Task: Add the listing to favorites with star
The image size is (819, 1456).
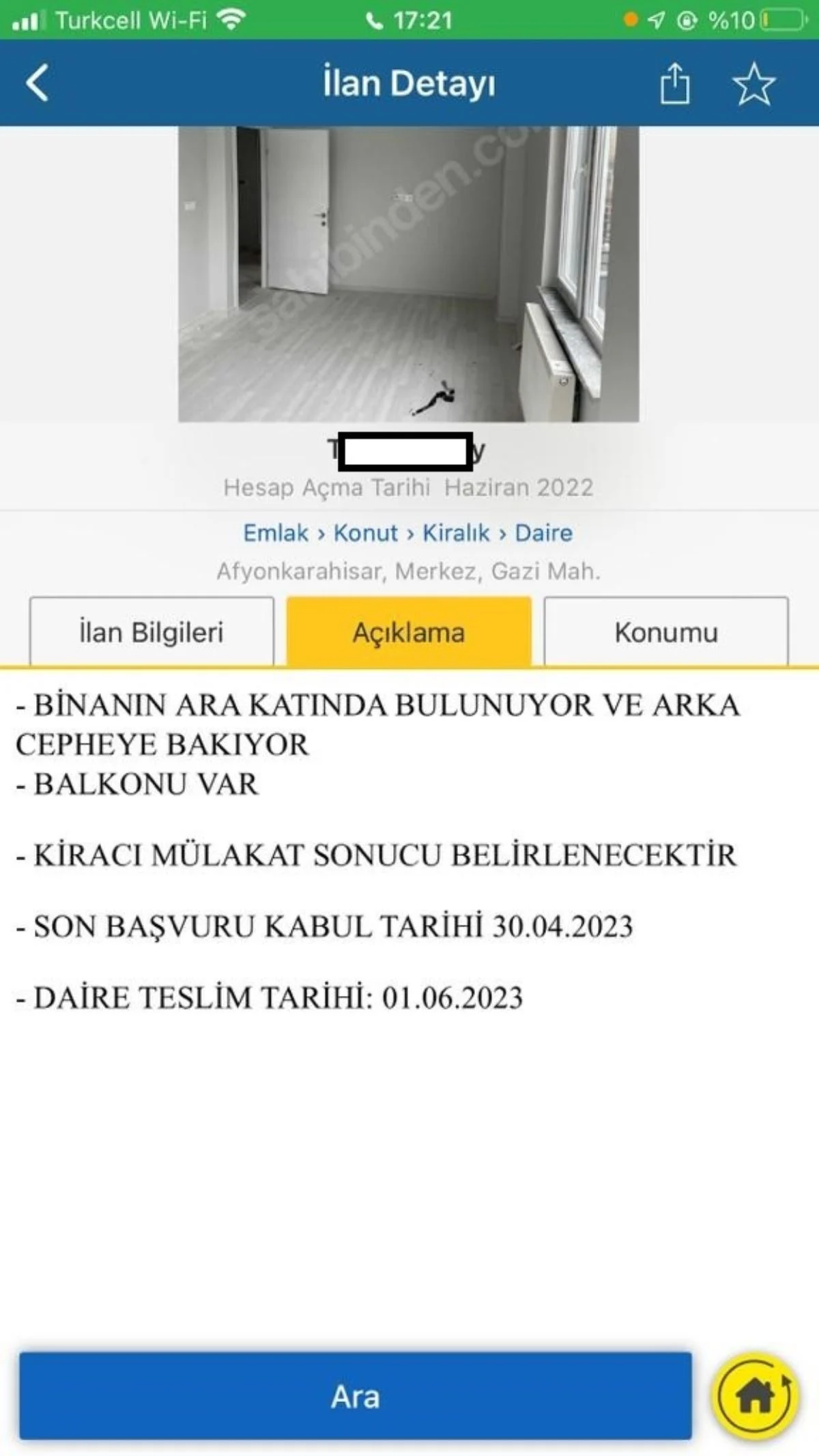Action: click(x=753, y=84)
